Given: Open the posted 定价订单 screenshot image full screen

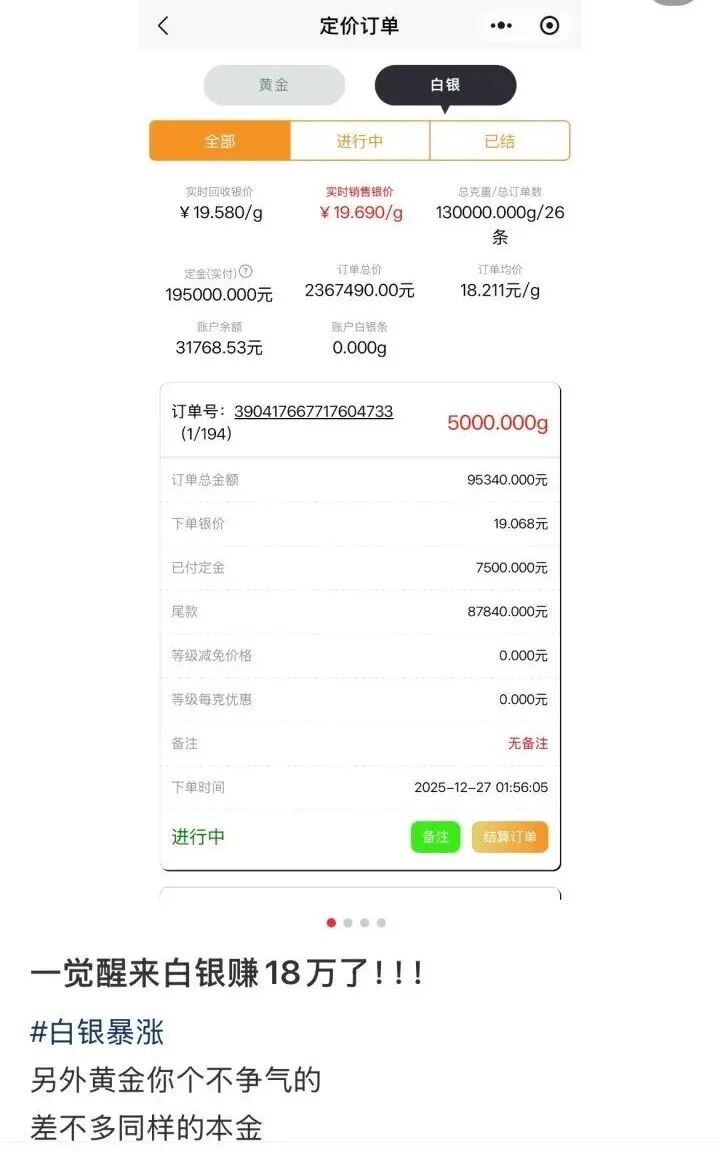Looking at the screenshot, I should [x=359, y=450].
